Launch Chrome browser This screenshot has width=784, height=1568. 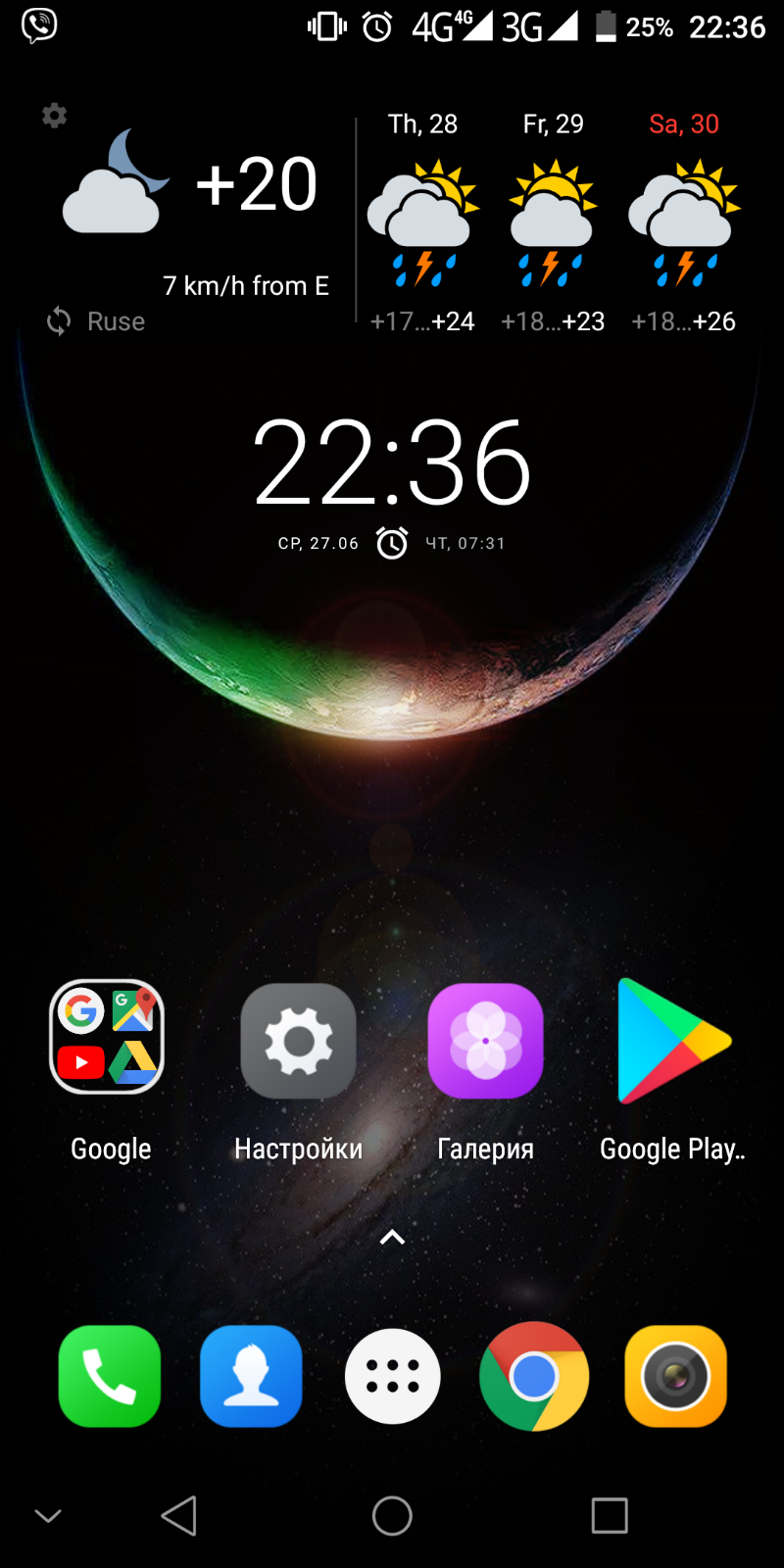point(534,1376)
